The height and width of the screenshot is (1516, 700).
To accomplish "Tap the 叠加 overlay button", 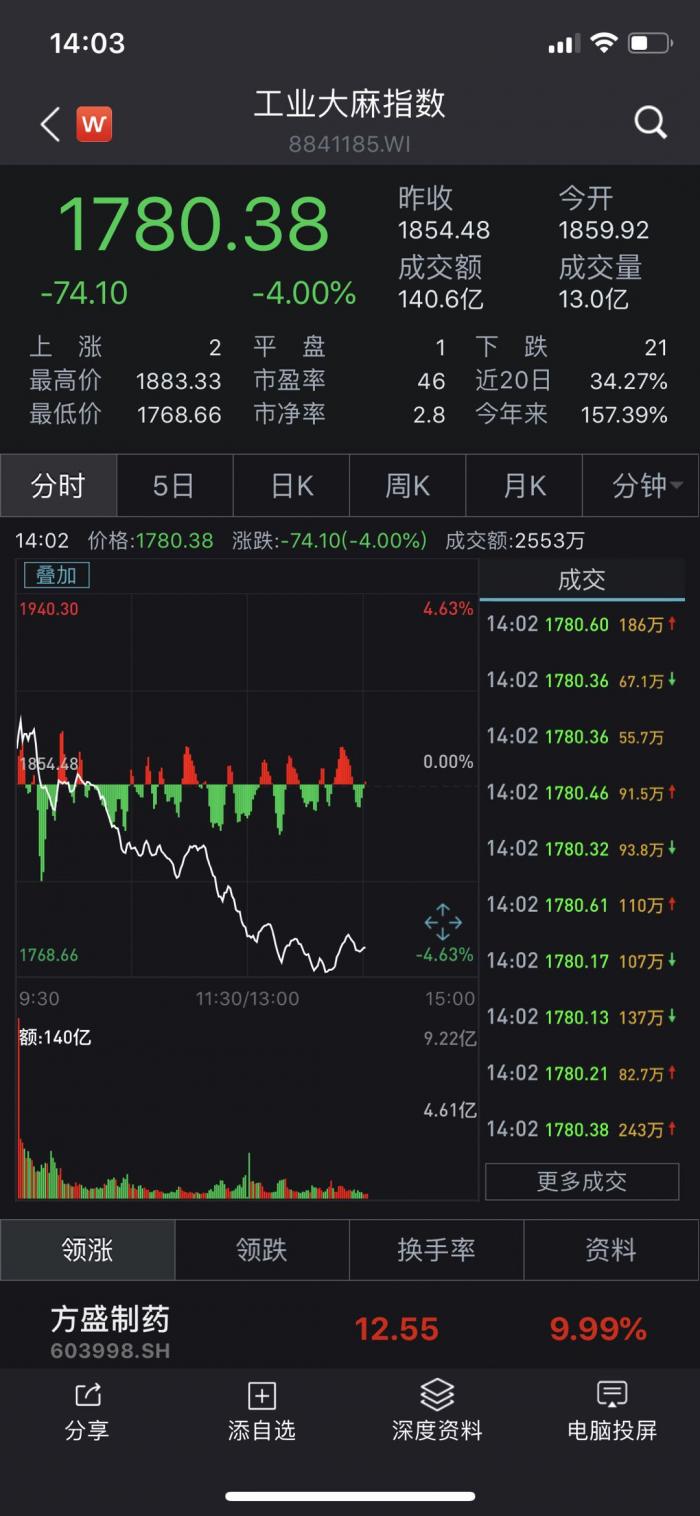I will (56, 575).
